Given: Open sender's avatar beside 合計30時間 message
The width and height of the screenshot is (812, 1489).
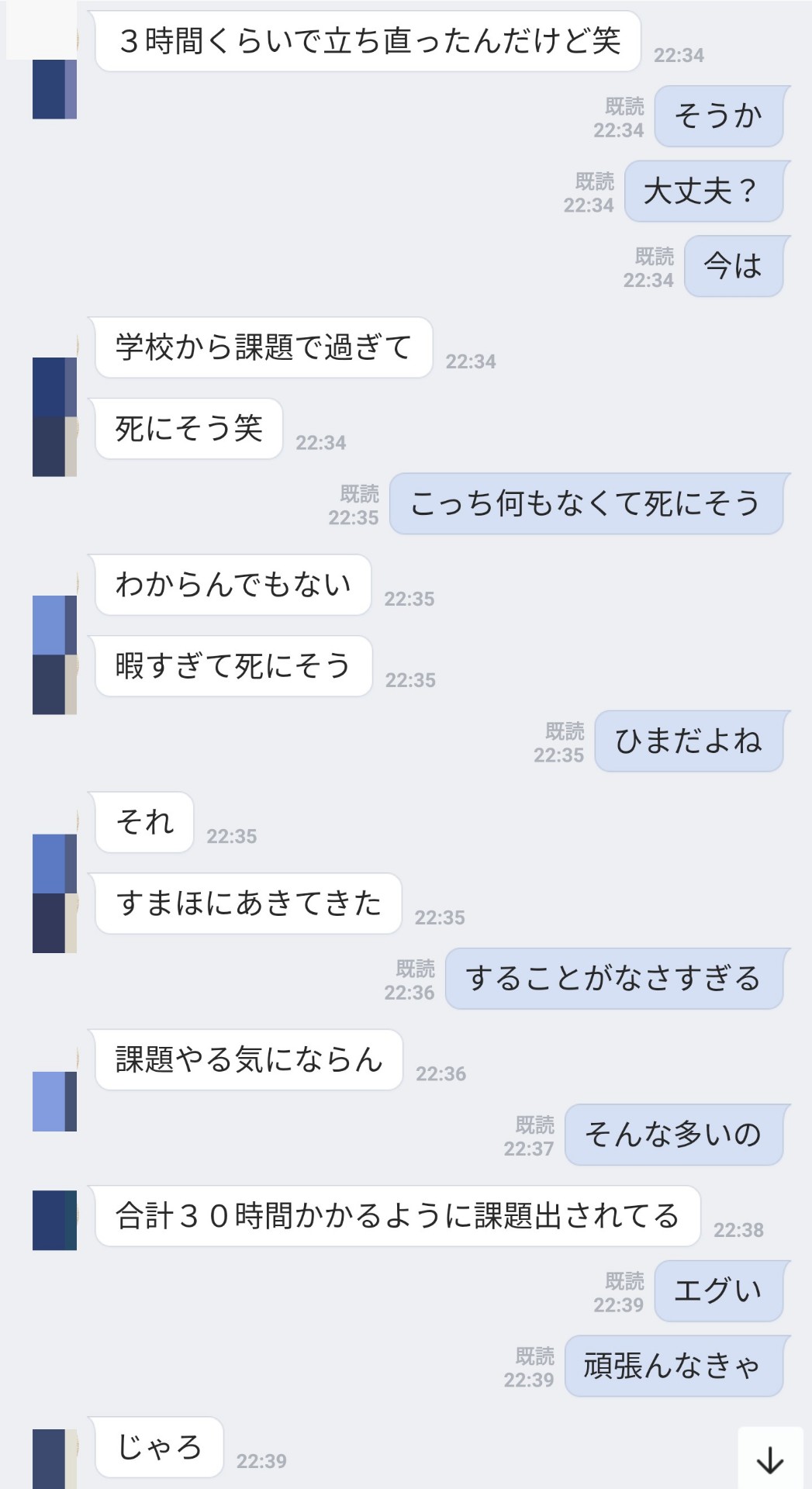Looking at the screenshot, I should pyautogui.click(x=54, y=1220).
